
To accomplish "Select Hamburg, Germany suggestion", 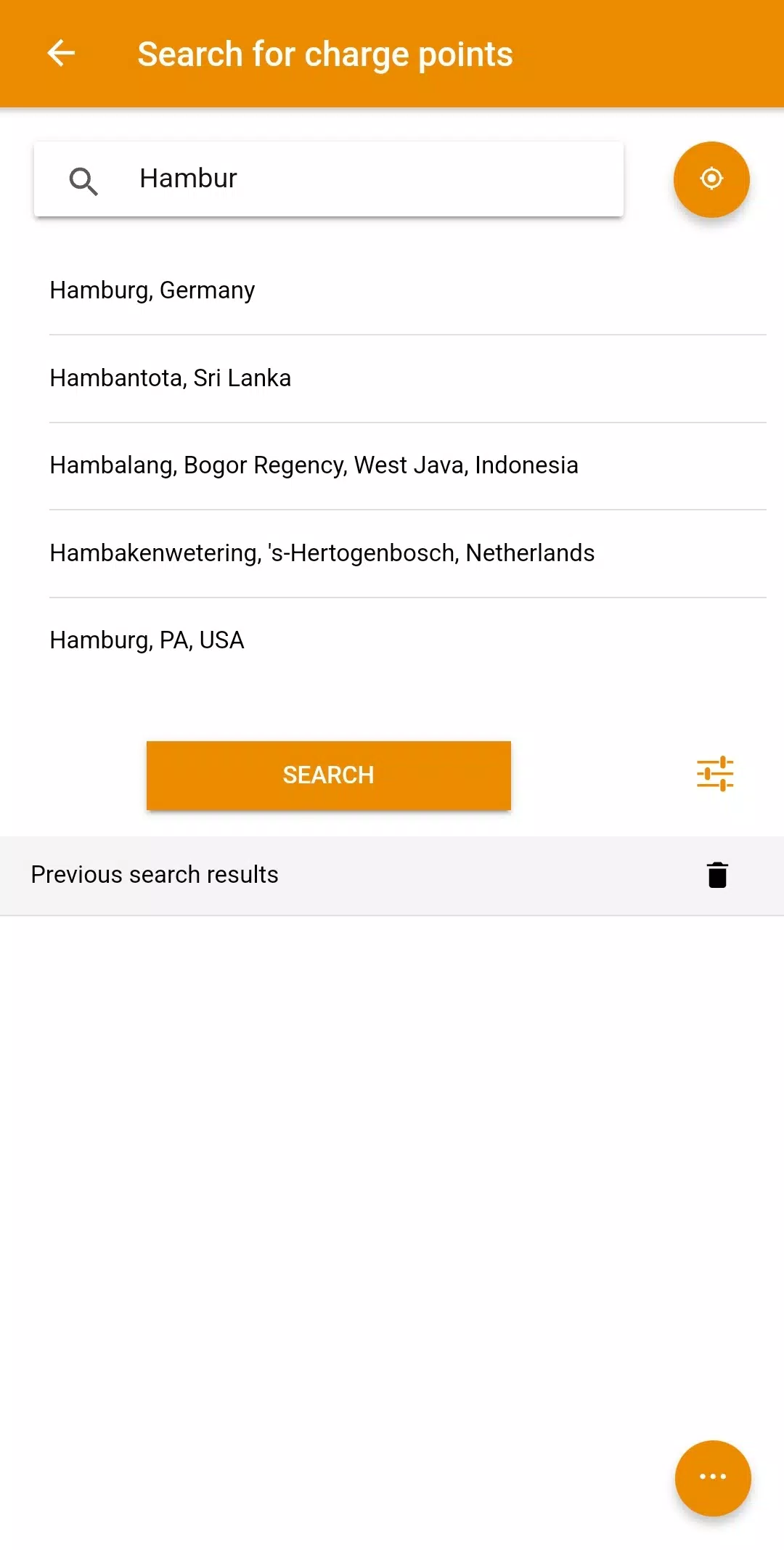I will (x=152, y=290).
